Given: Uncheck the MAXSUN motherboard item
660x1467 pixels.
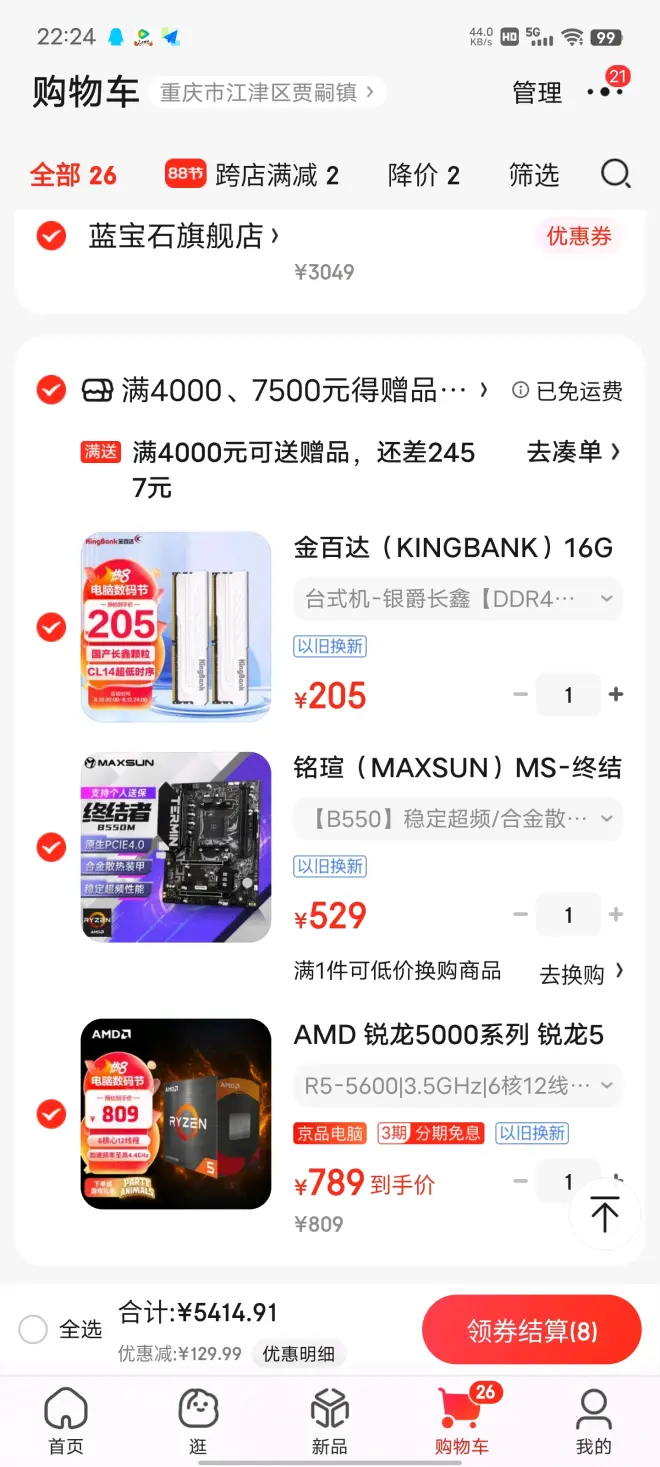Looking at the screenshot, I should 51,847.
